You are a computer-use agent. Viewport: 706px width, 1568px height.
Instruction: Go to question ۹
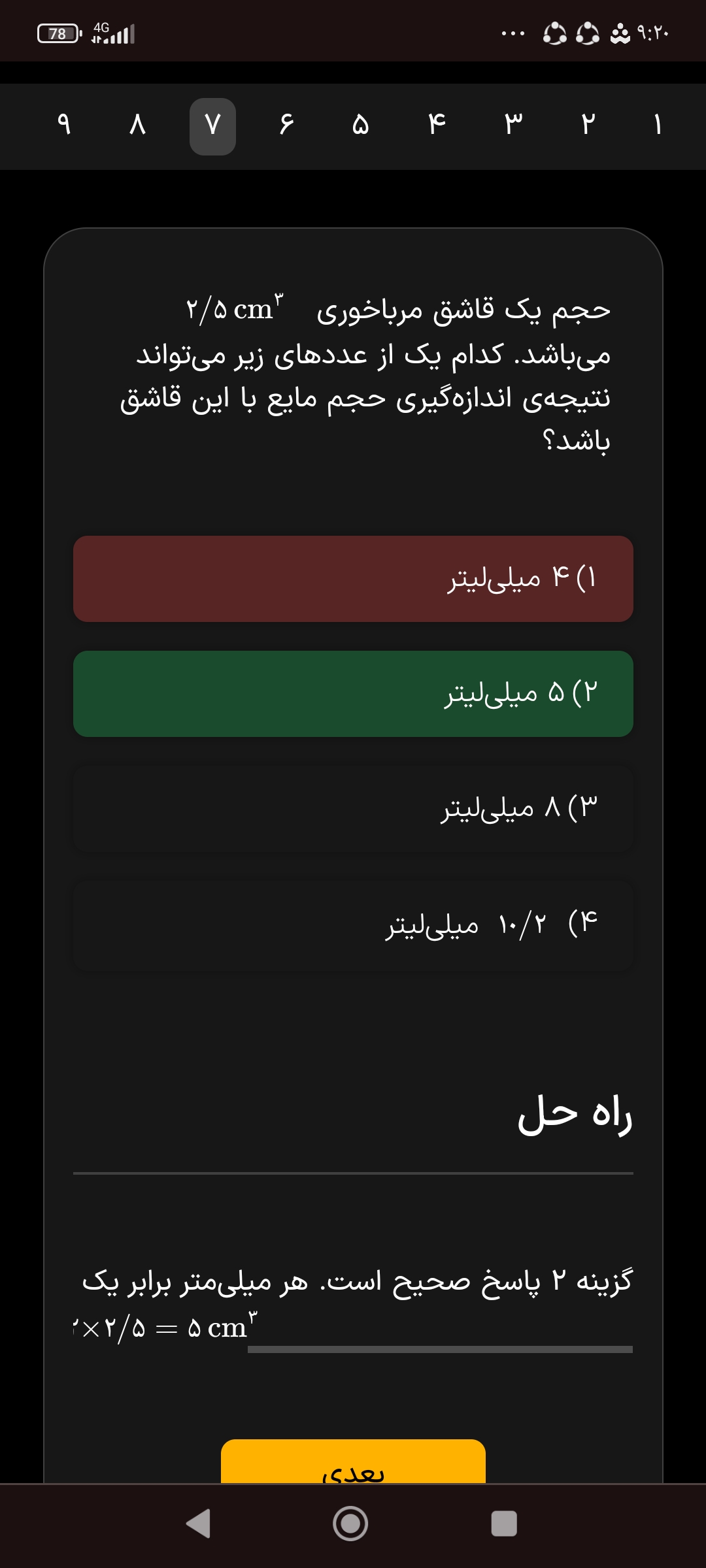point(63,124)
